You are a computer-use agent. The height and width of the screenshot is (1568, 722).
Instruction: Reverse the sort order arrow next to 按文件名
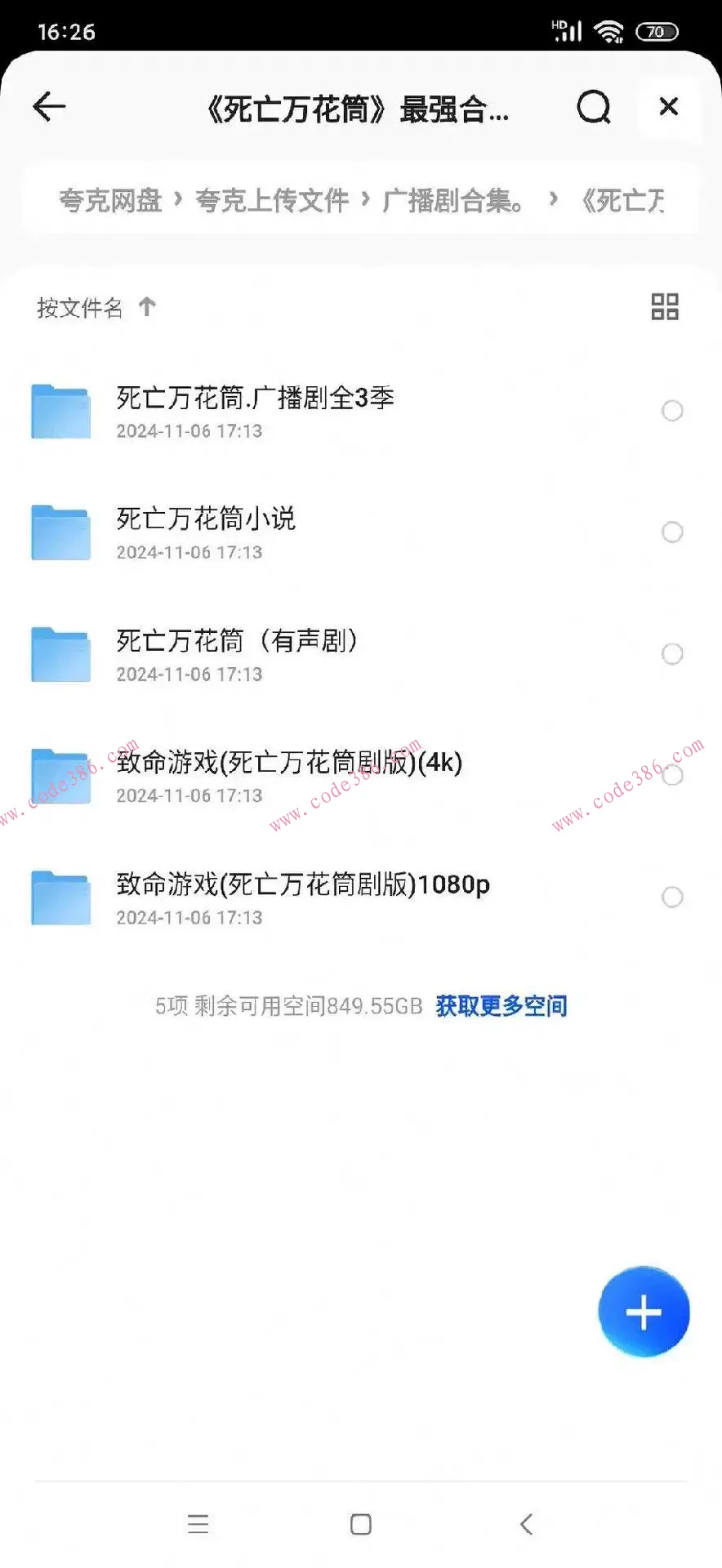pyautogui.click(x=147, y=306)
